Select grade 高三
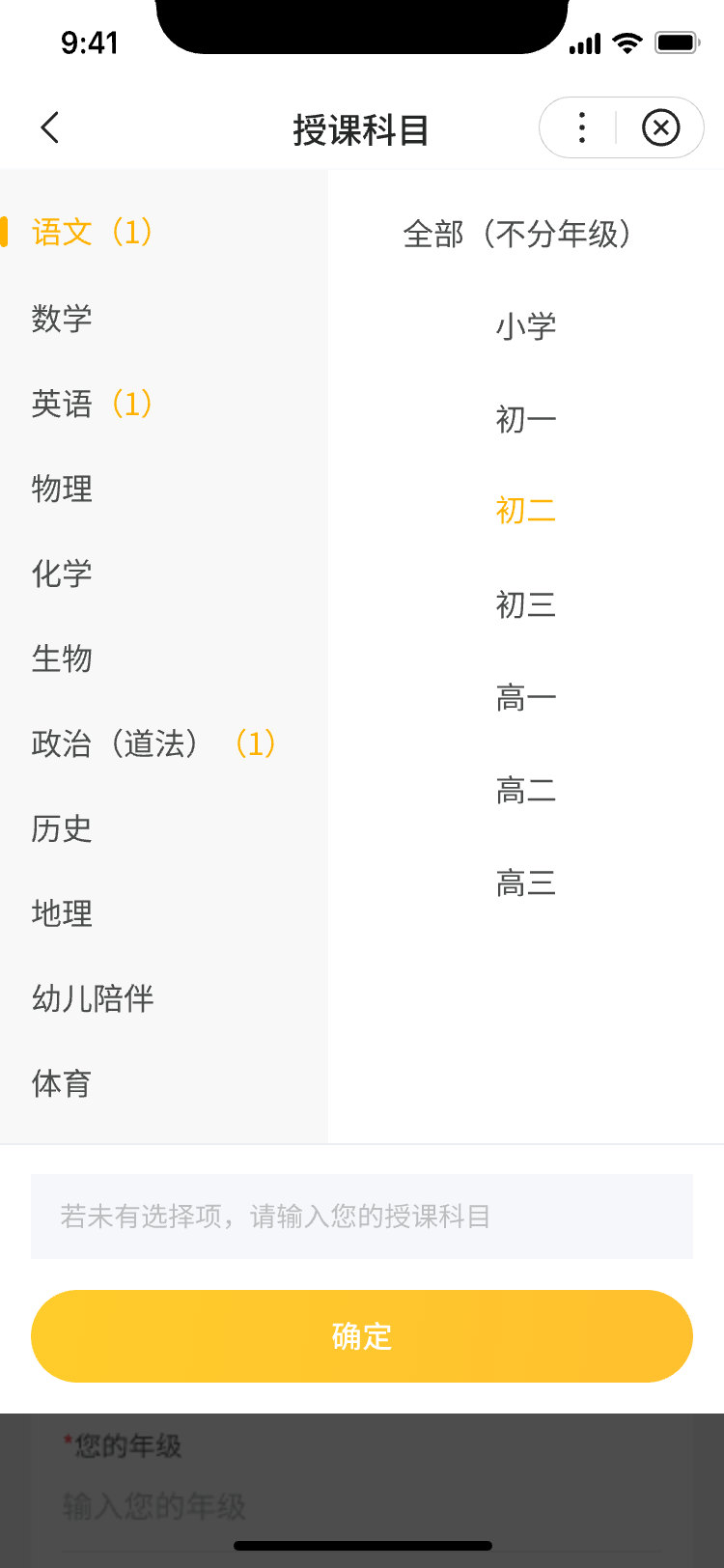 tap(525, 882)
